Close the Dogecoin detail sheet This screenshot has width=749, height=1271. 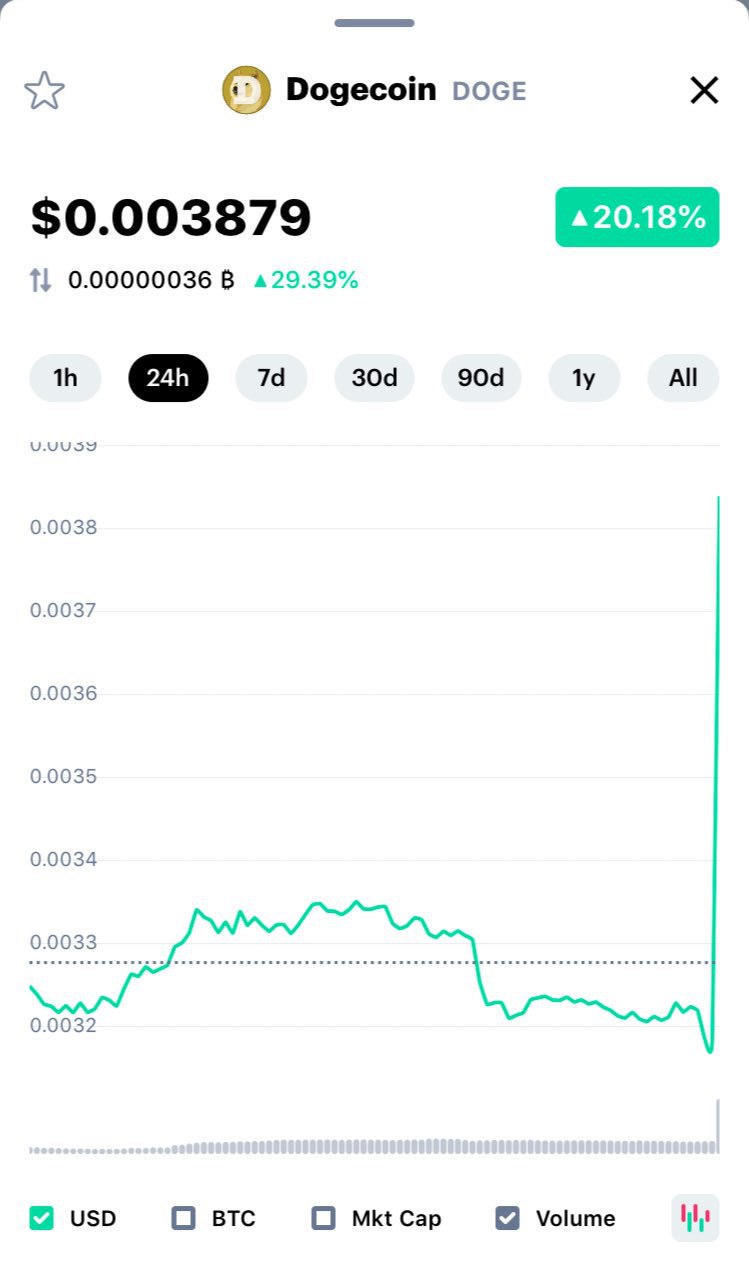pyautogui.click(x=704, y=91)
